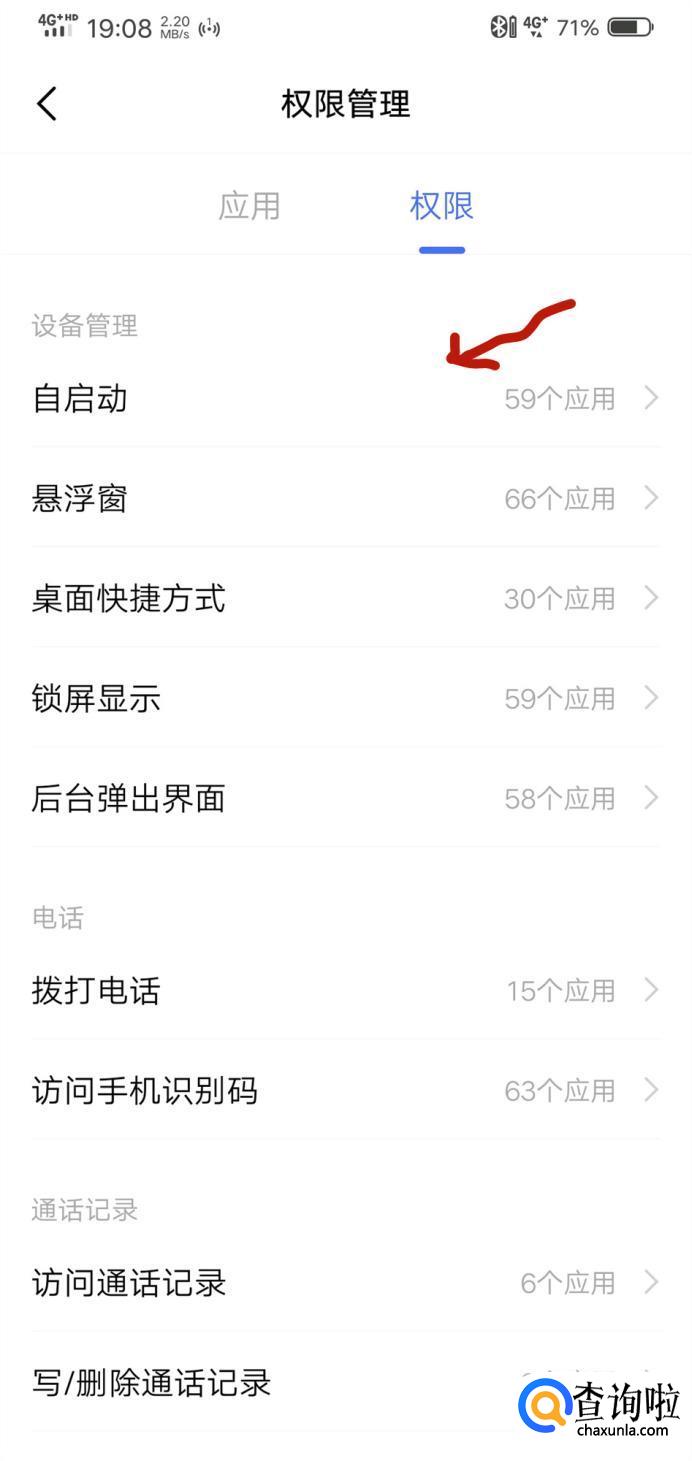Go back from 权限管理 page
This screenshot has height=1461, width=692.
pyautogui.click(x=47, y=104)
